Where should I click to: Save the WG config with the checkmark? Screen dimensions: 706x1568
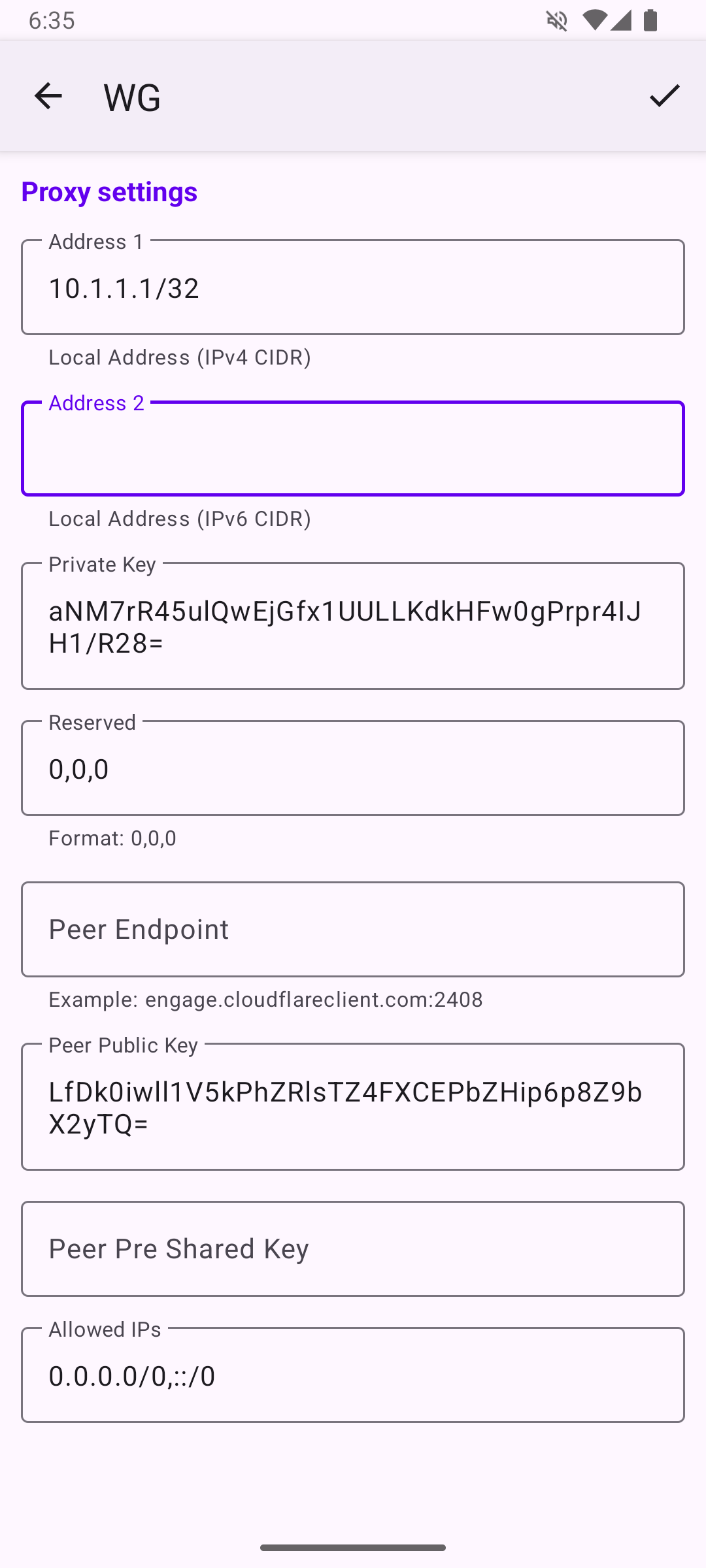664,96
